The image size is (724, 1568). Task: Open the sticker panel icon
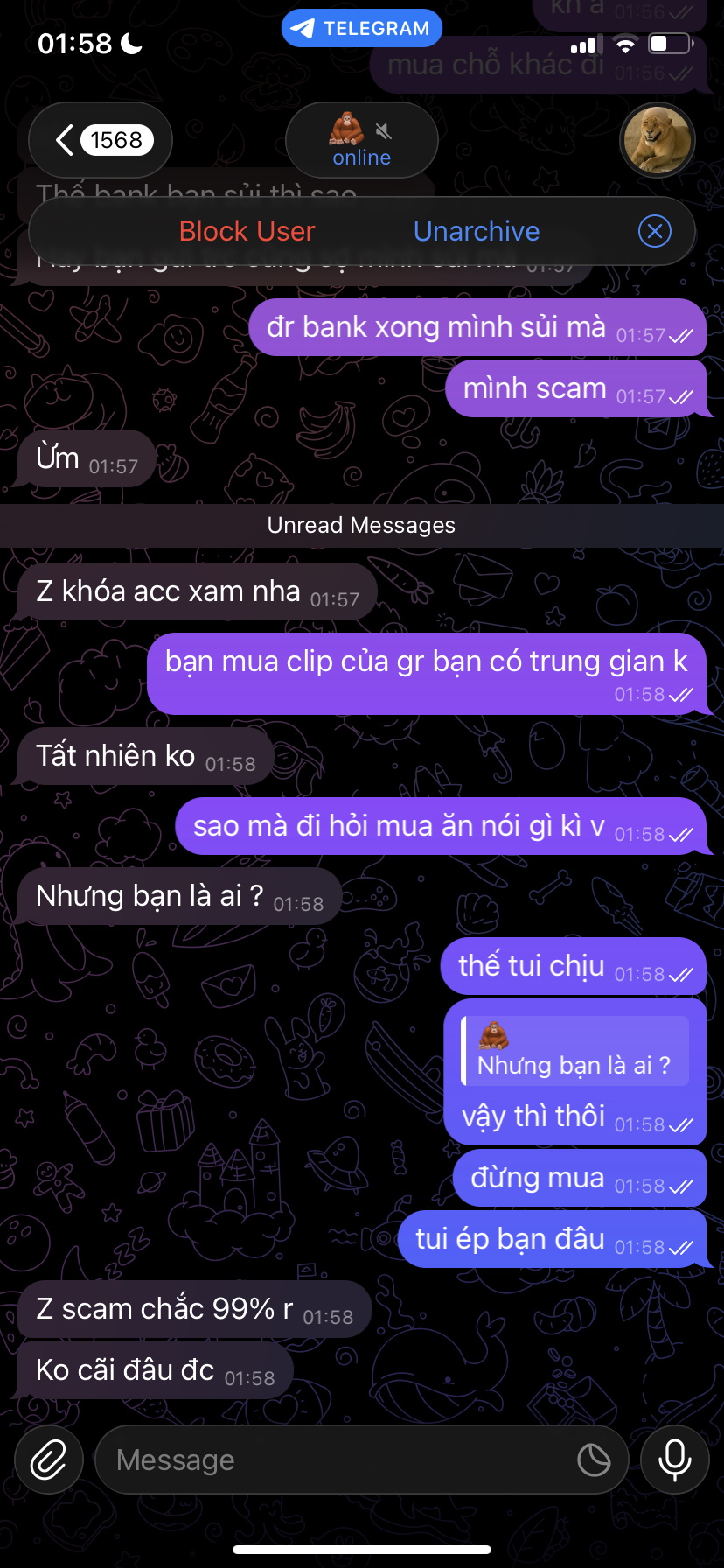coord(595,1459)
